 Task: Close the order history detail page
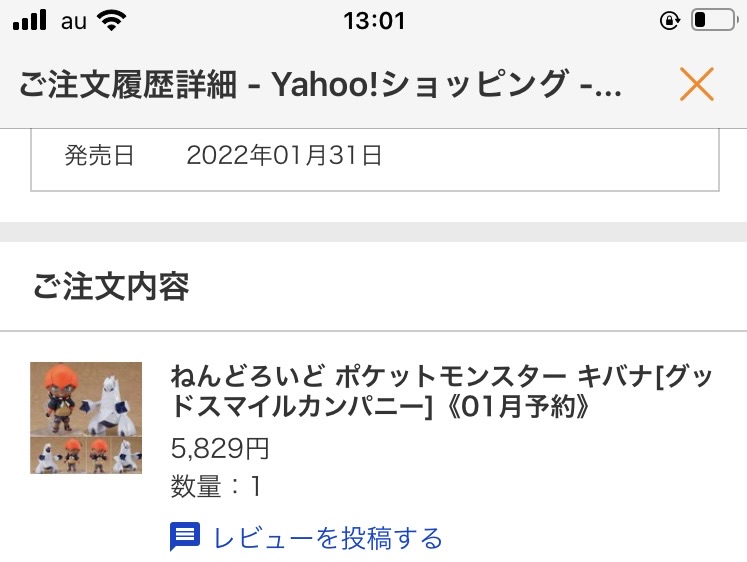pyautogui.click(x=696, y=85)
